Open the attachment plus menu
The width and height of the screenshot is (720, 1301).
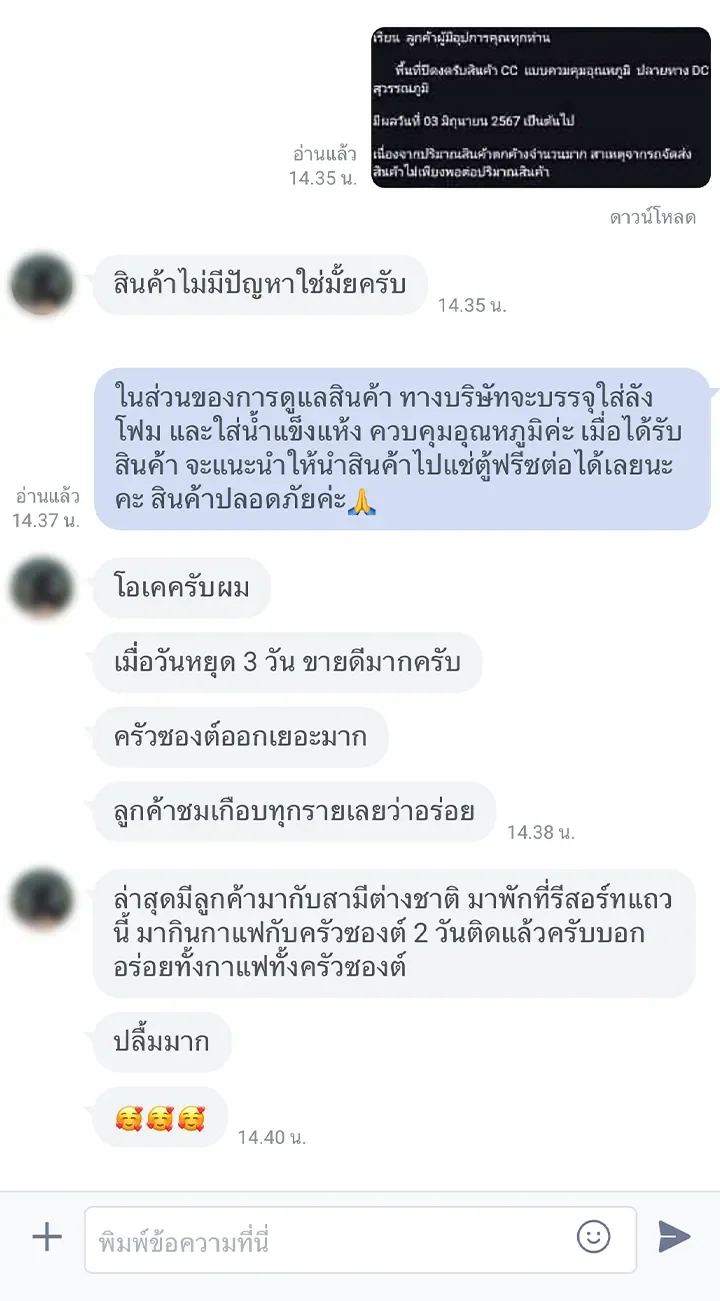coord(47,1238)
